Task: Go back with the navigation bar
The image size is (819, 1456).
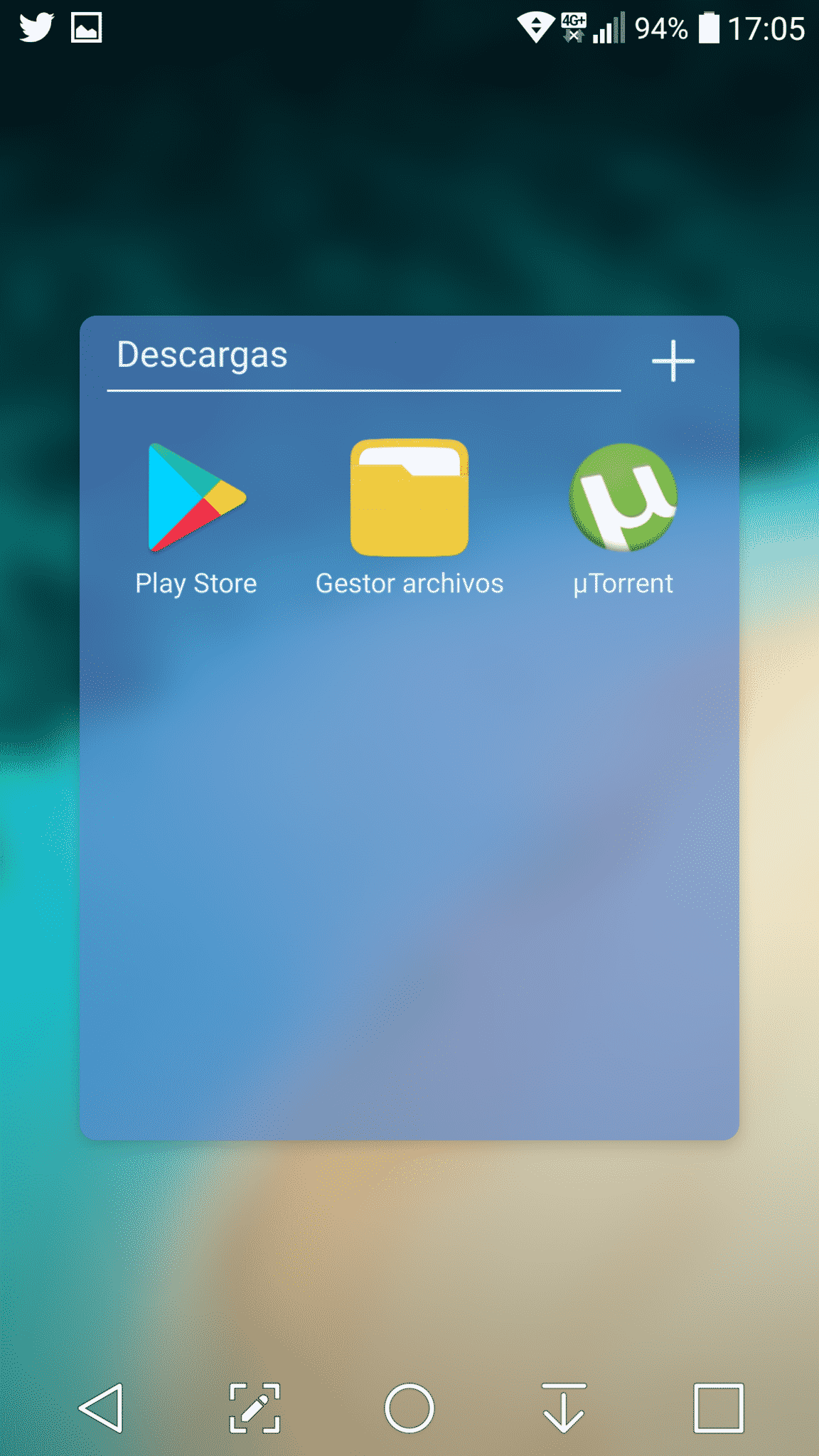Action: [x=101, y=1407]
